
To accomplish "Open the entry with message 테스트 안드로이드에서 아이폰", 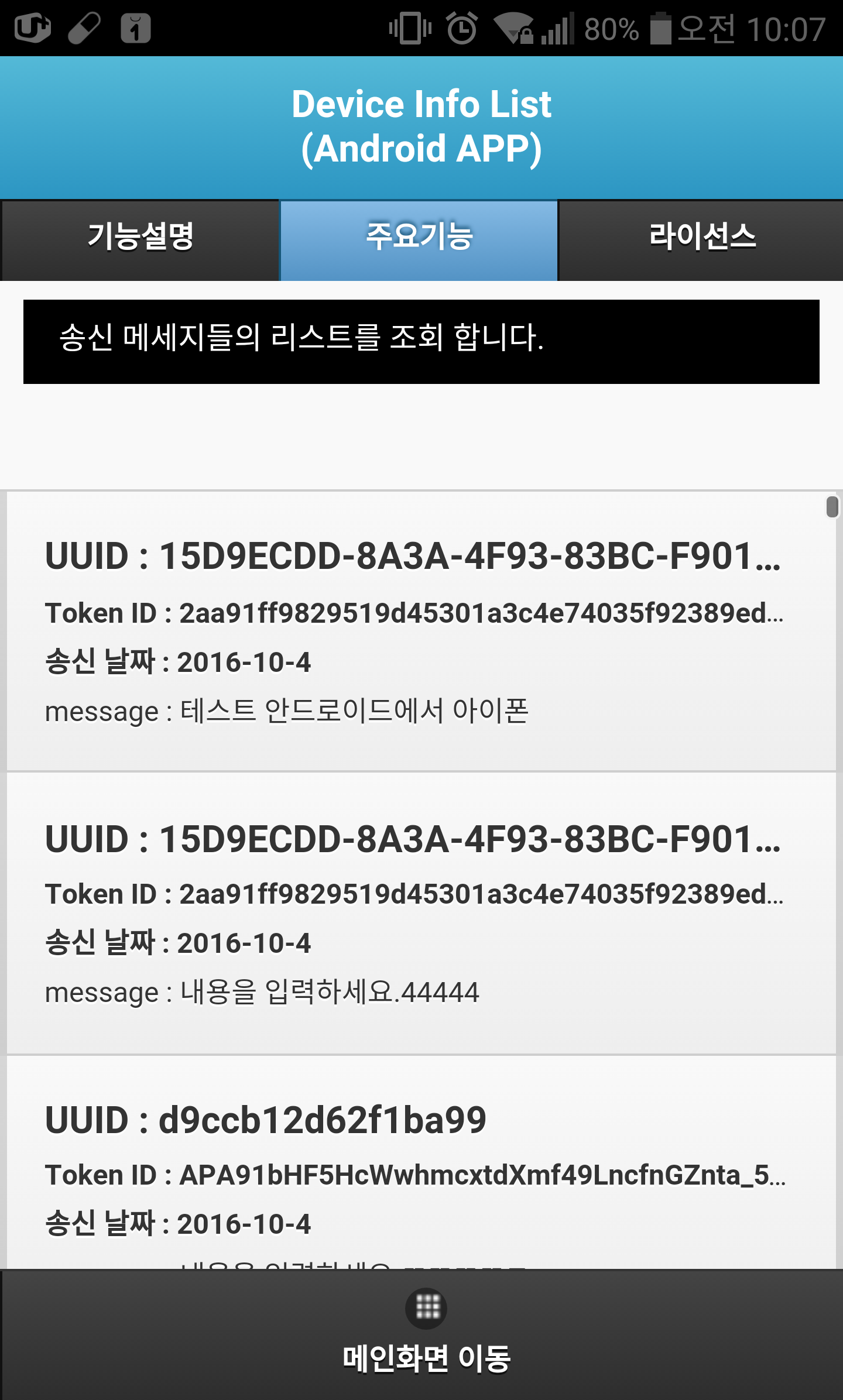I will [420, 632].
